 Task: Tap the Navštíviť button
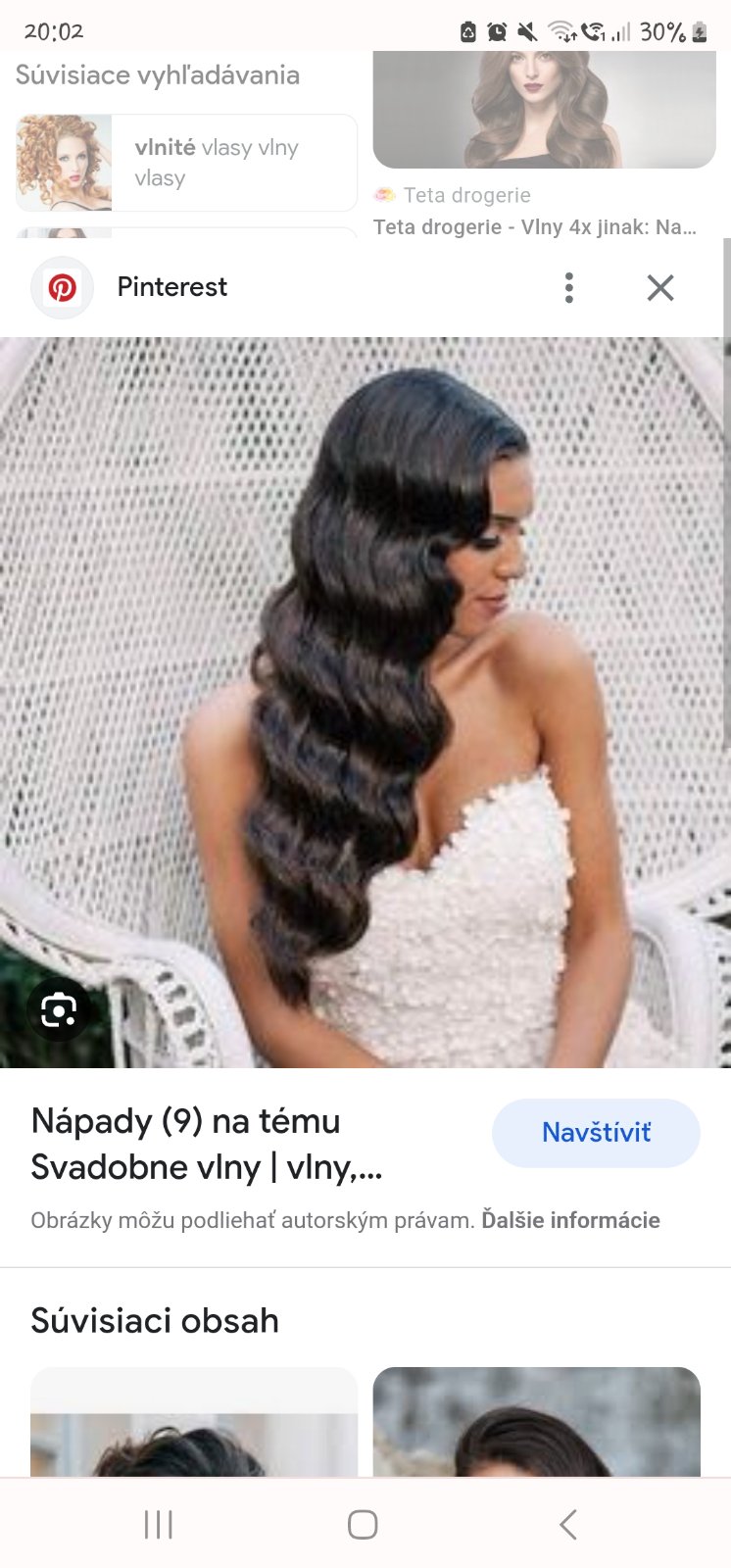[596, 1133]
